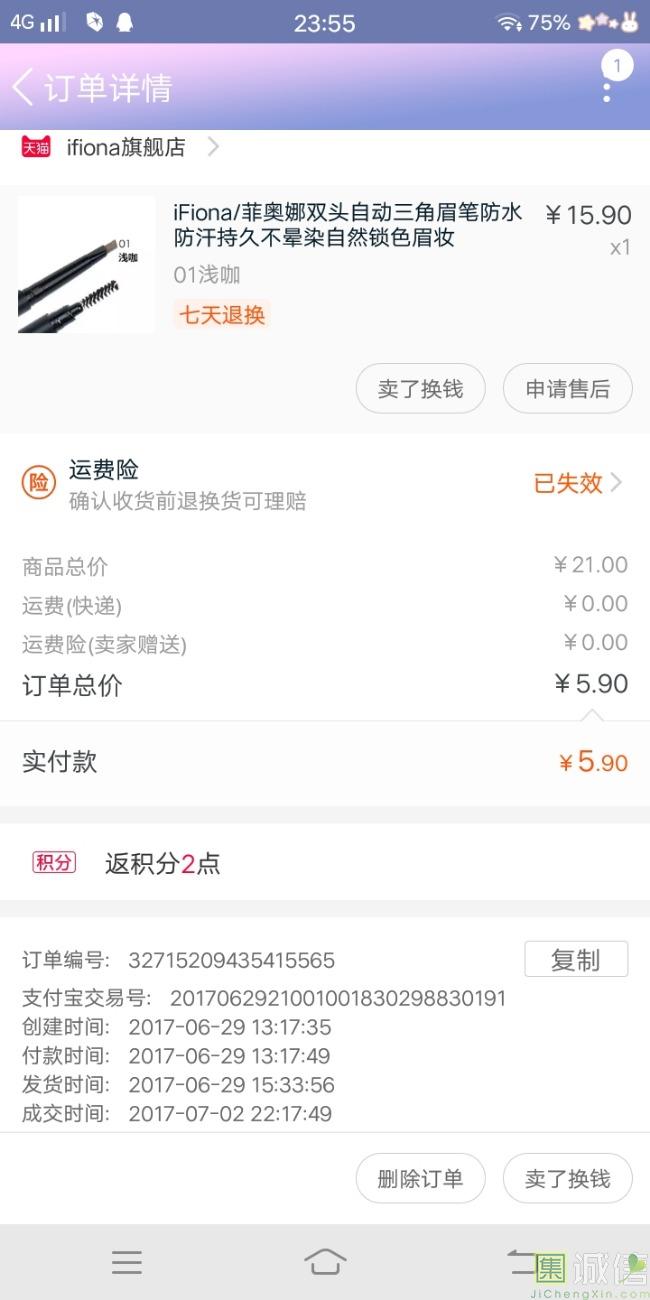
Task: Go to the system home screen
Action: [325, 1262]
